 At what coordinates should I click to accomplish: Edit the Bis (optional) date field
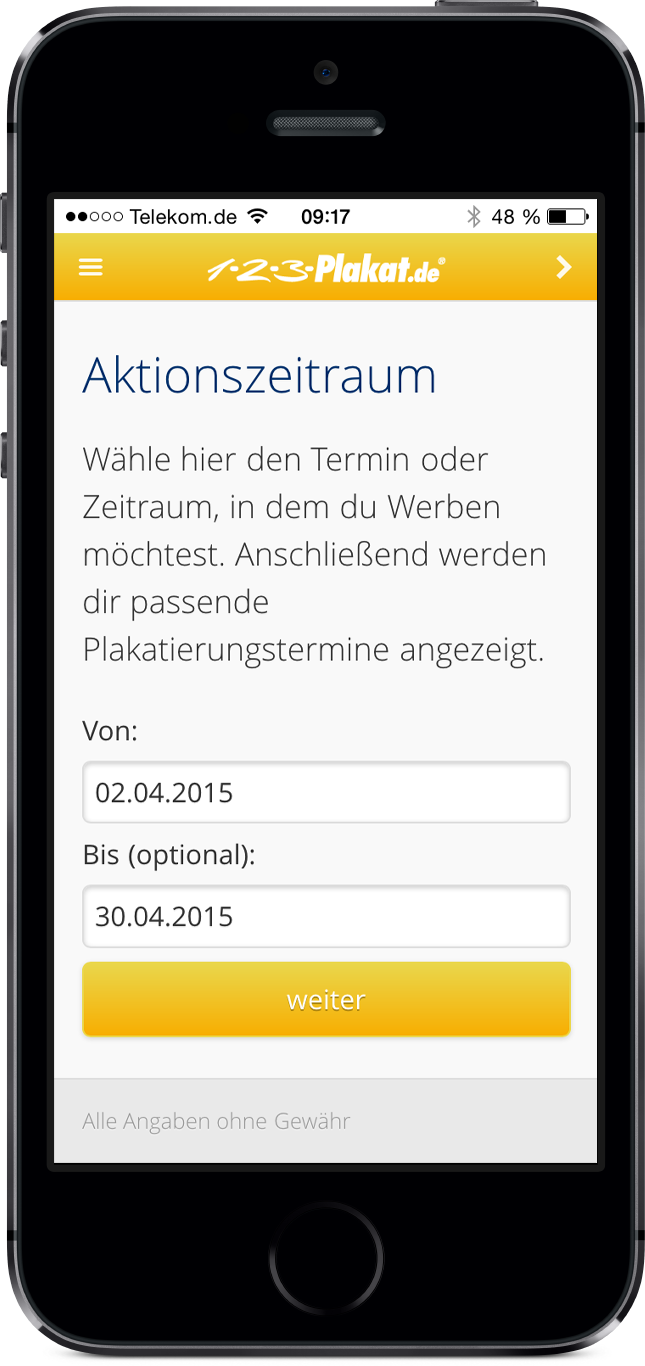(x=326, y=916)
